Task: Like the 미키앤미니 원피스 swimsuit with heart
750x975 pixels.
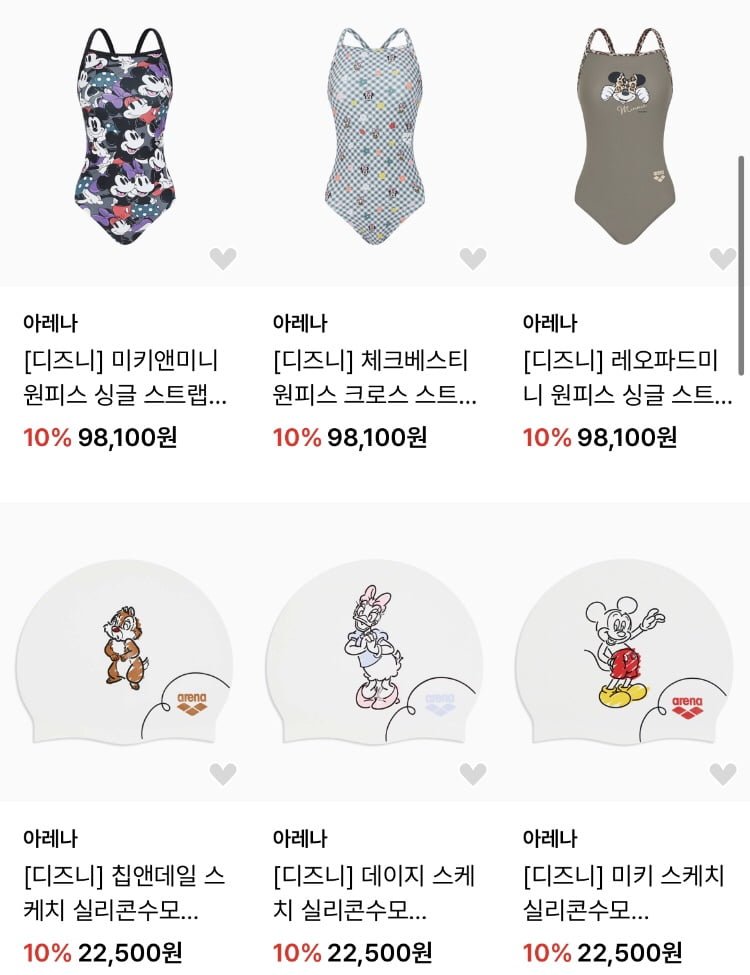Action: tap(223, 259)
